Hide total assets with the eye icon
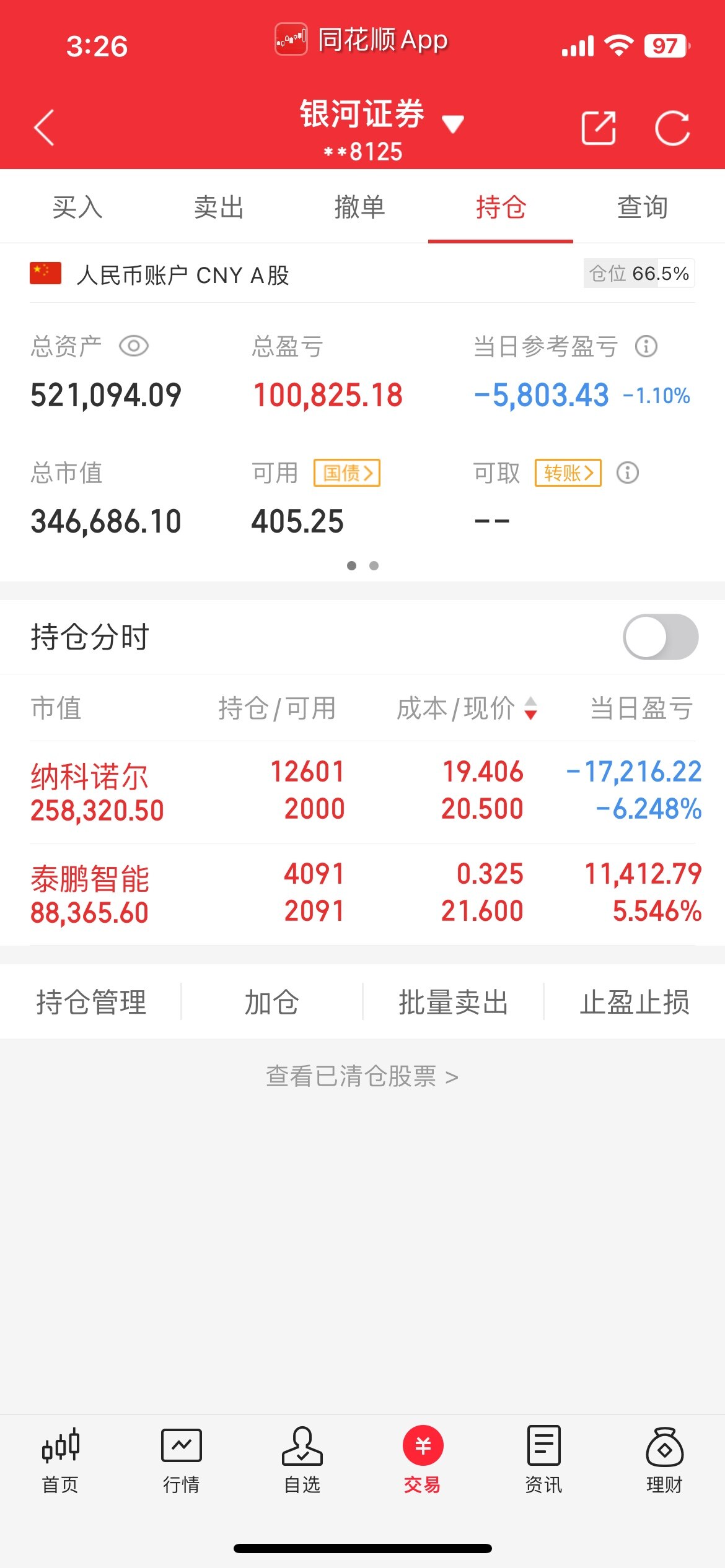The height and width of the screenshot is (1568, 725). pos(134,346)
